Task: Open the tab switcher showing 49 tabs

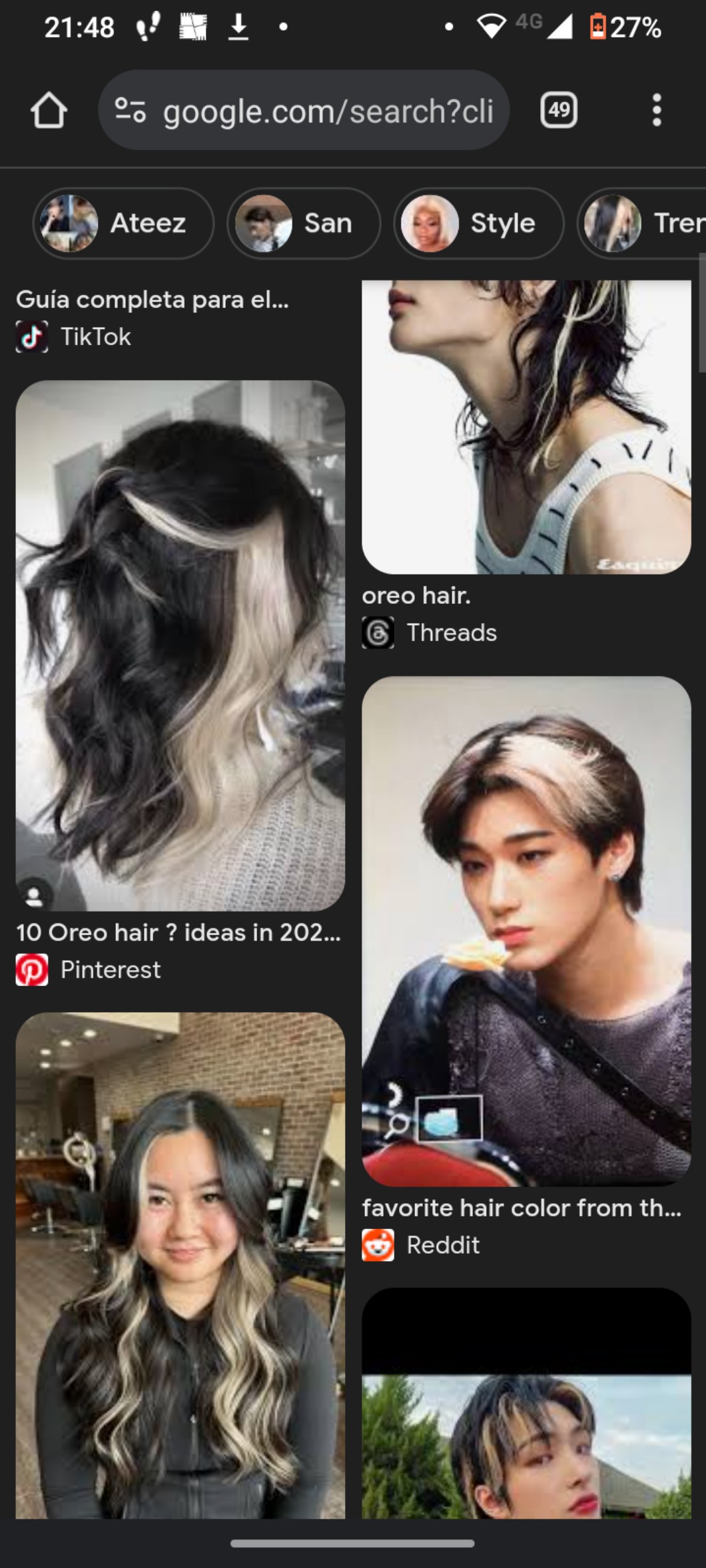Action: click(558, 111)
